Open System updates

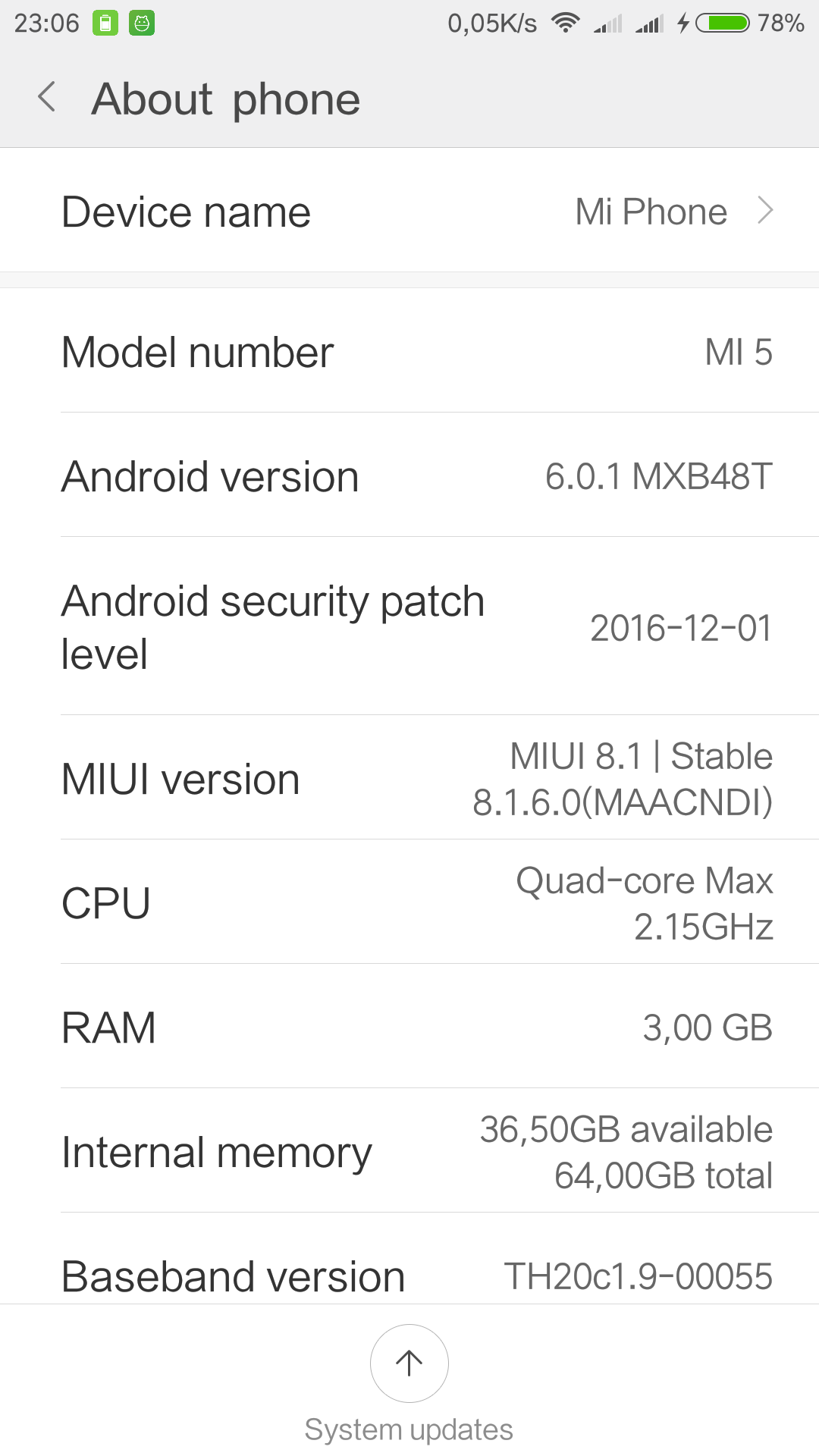click(409, 1363)
